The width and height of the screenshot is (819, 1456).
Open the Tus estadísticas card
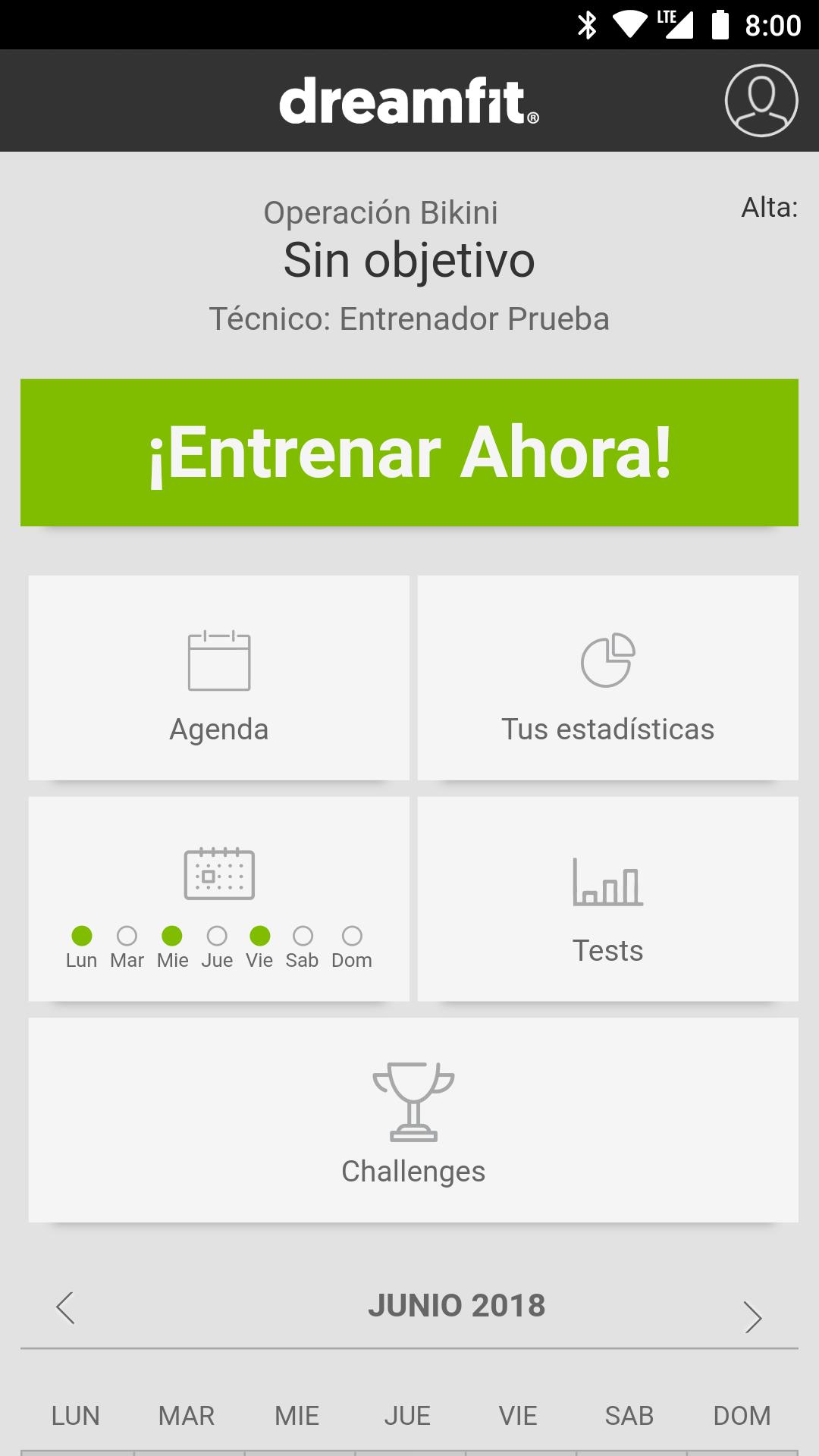pyautogui.click(x=608, y=678)
